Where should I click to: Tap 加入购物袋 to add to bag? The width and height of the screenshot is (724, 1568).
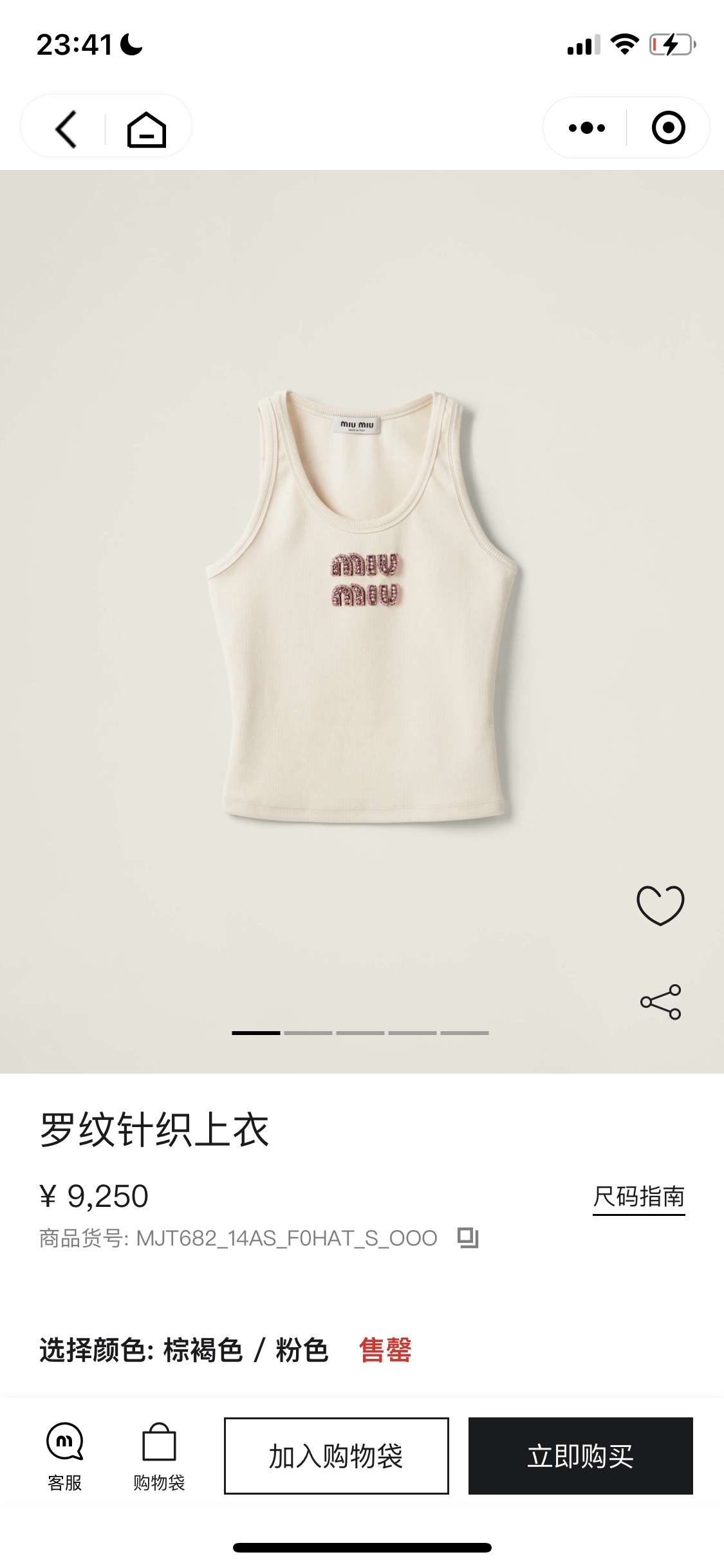[336, 1455]
